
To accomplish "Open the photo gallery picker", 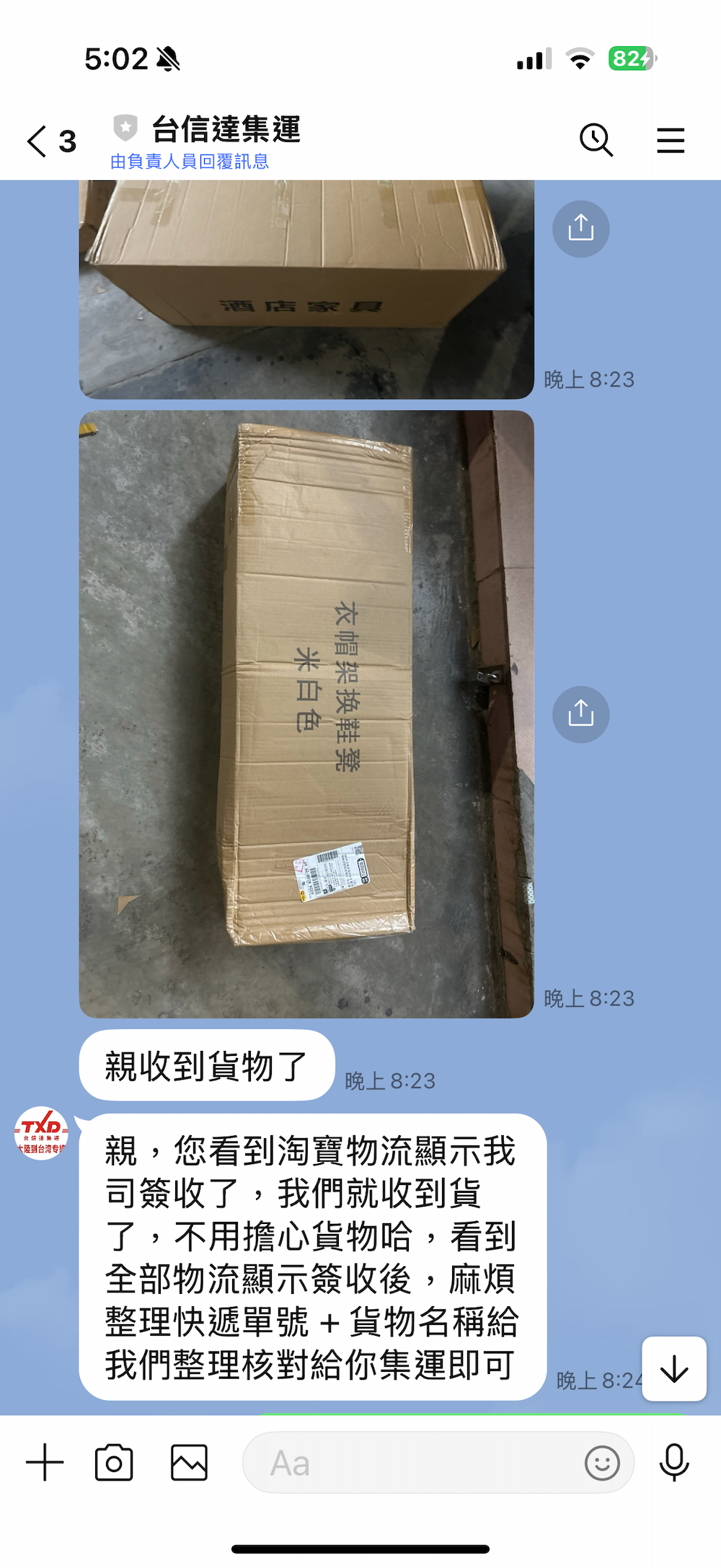I will tap(189, 1463).
